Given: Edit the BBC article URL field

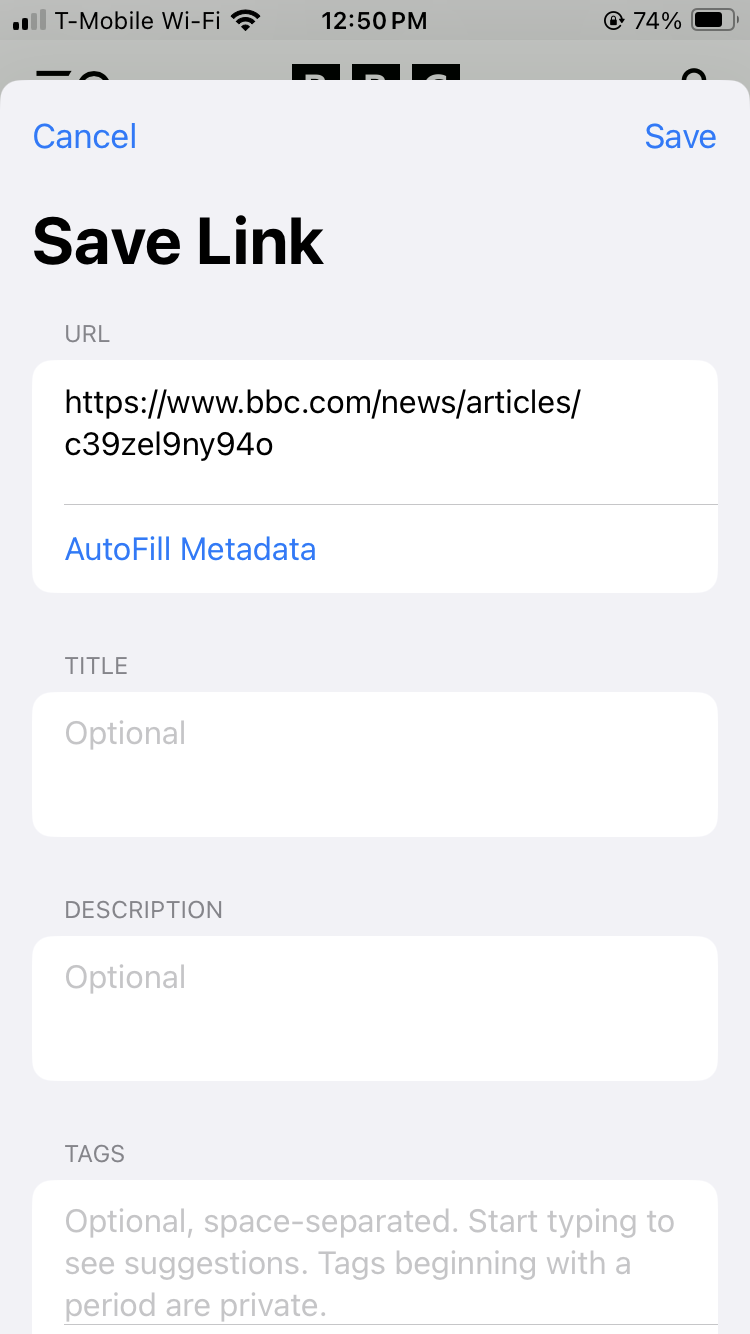Looking at the screenshot, I should 374,425.
